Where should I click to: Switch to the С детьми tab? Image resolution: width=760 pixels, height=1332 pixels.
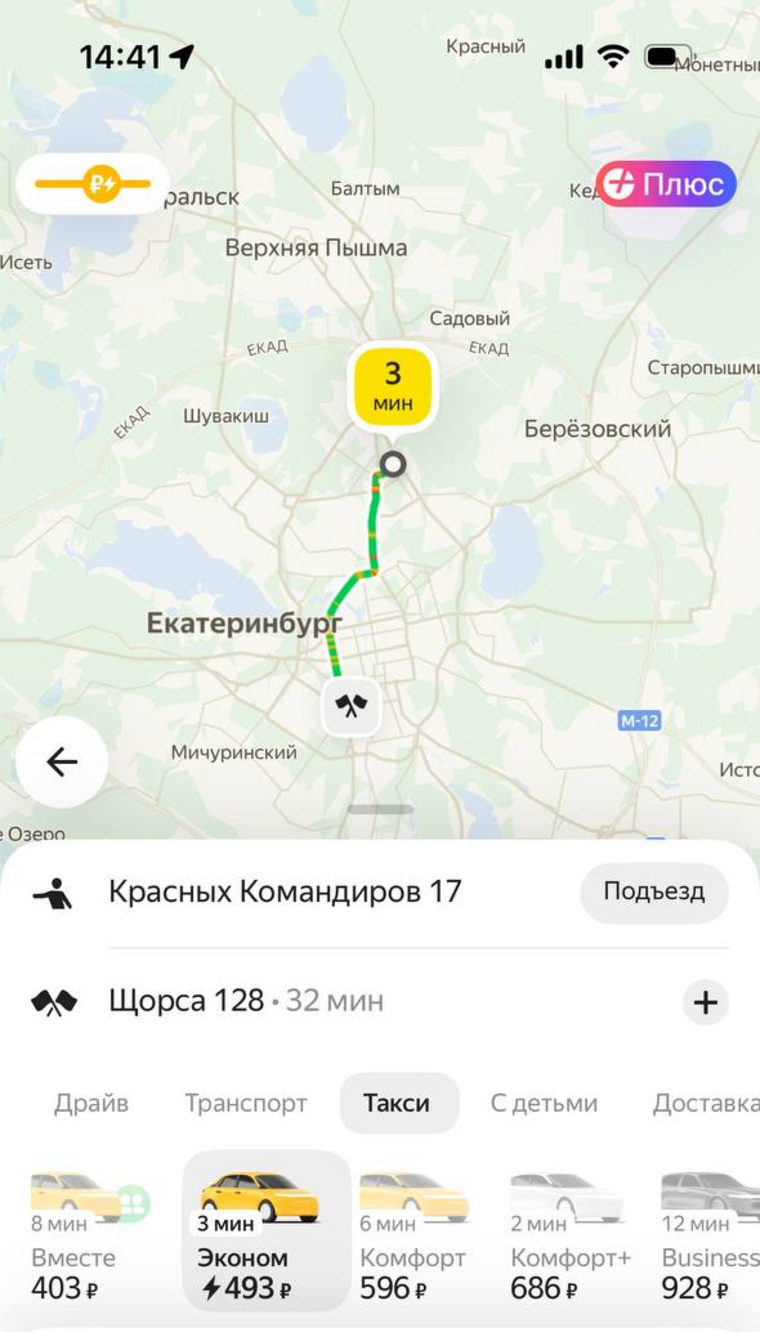pyautogui.click(x=544, y=1103)
